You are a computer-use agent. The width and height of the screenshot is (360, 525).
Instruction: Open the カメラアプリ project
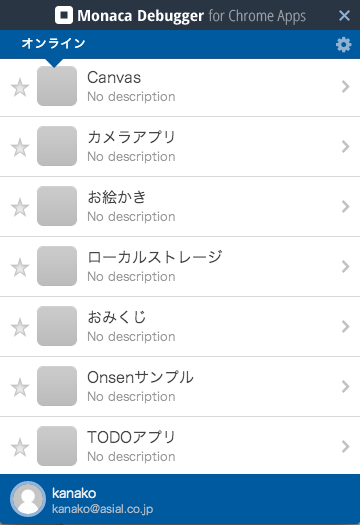tap(180, 147)
